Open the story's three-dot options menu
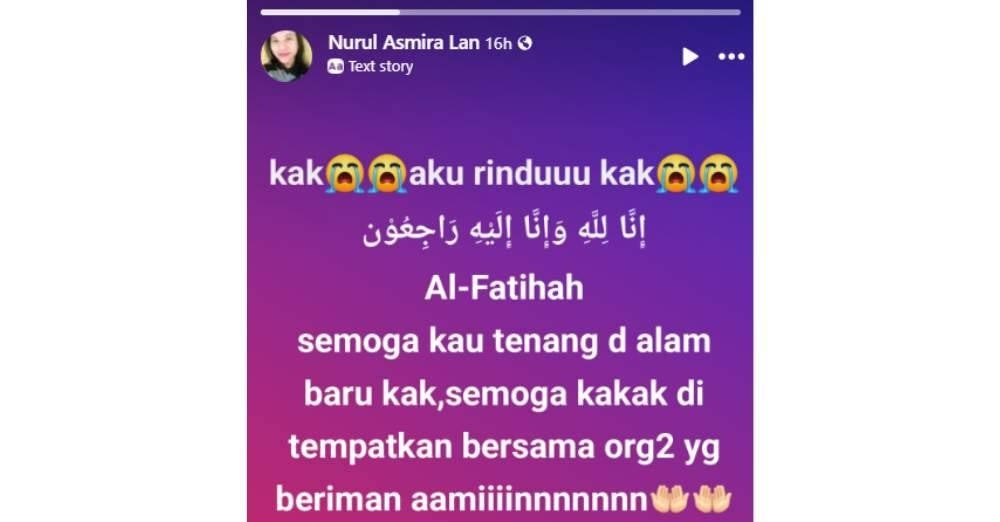1000x522 pixels. tap(731, 57)
